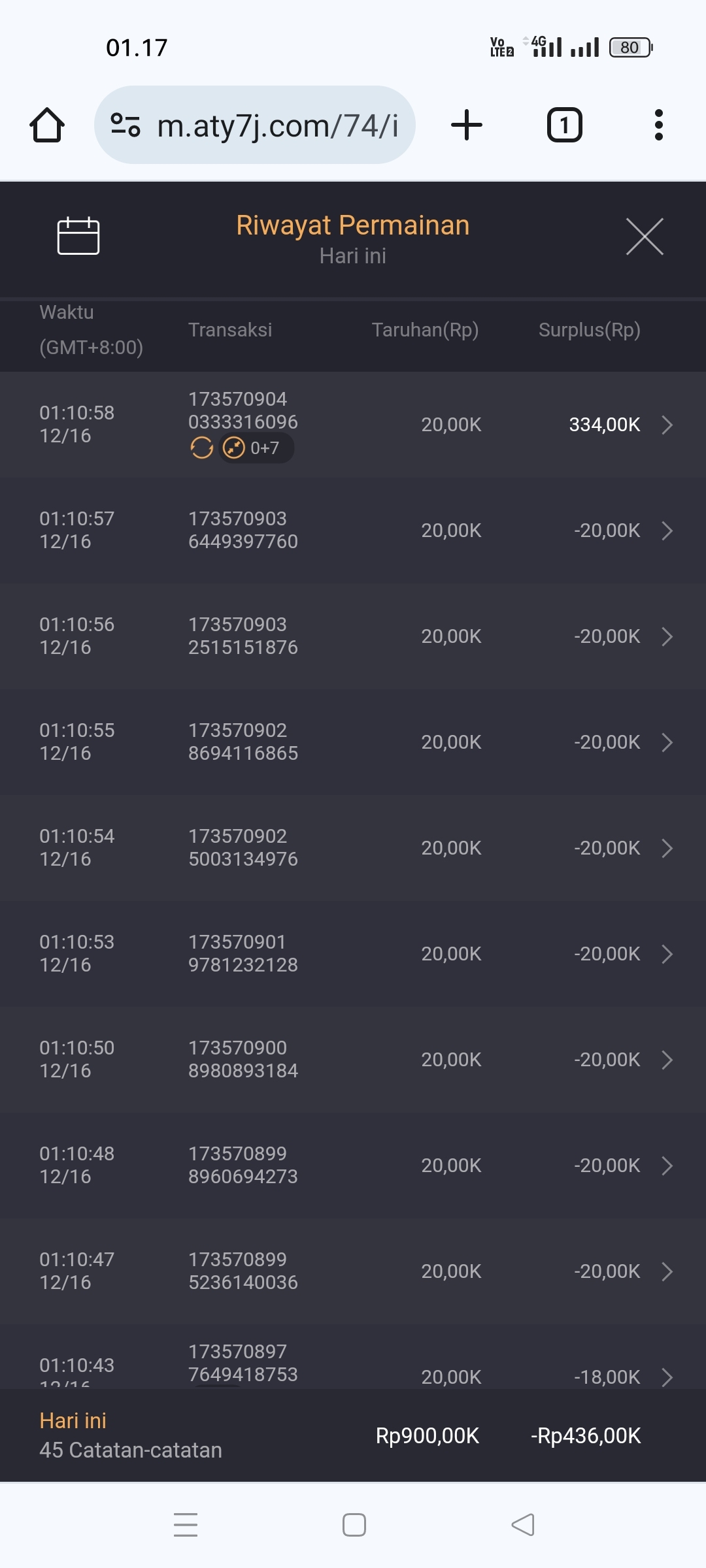View the 01:10:43 transaction with -18,00K surplus
The width and height of the screenshot is (706, 1568).
[353, 1369]
